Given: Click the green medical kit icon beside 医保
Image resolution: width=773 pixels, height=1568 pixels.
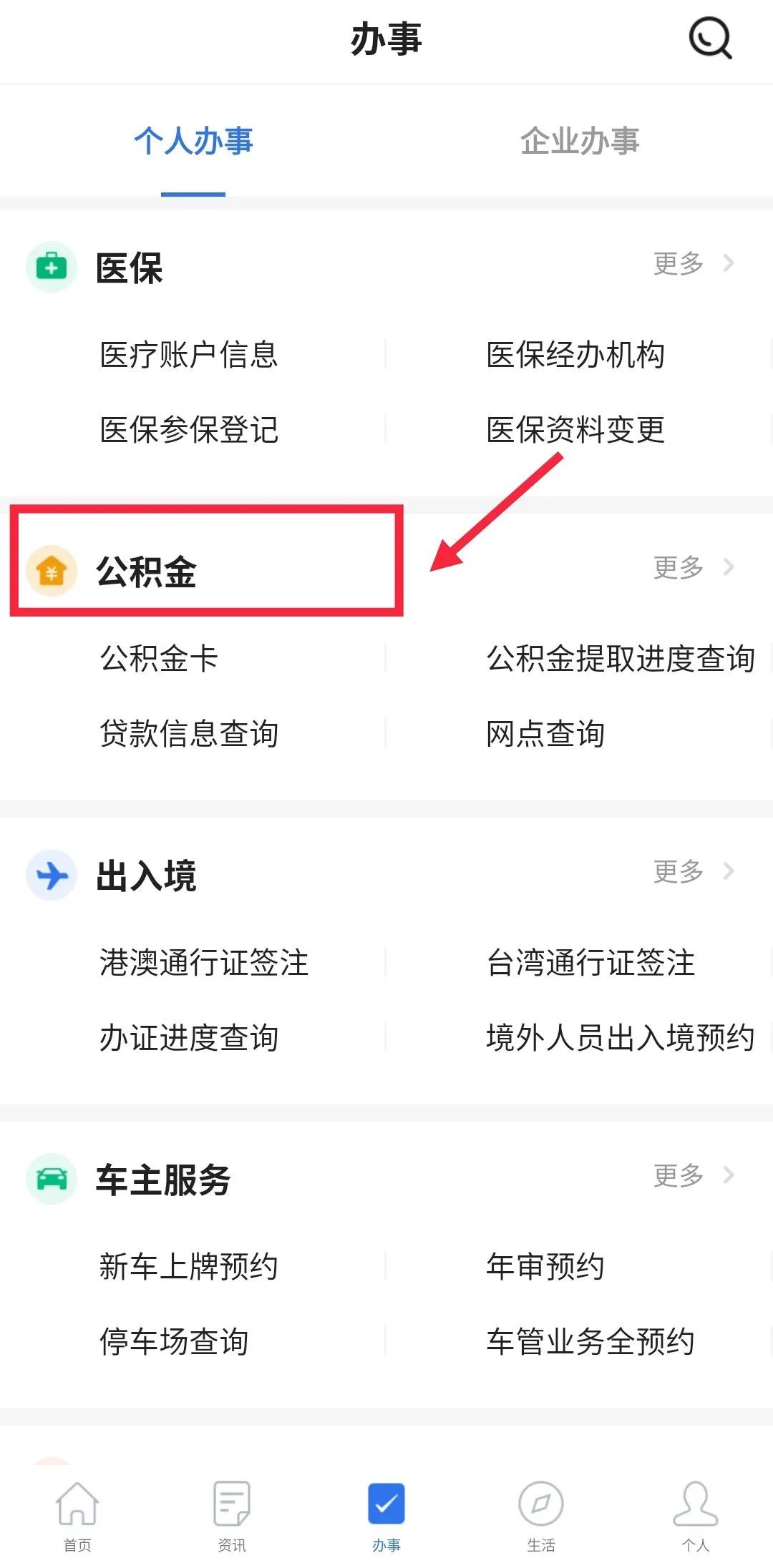Looking at the screenshot, I should [51, 267].
